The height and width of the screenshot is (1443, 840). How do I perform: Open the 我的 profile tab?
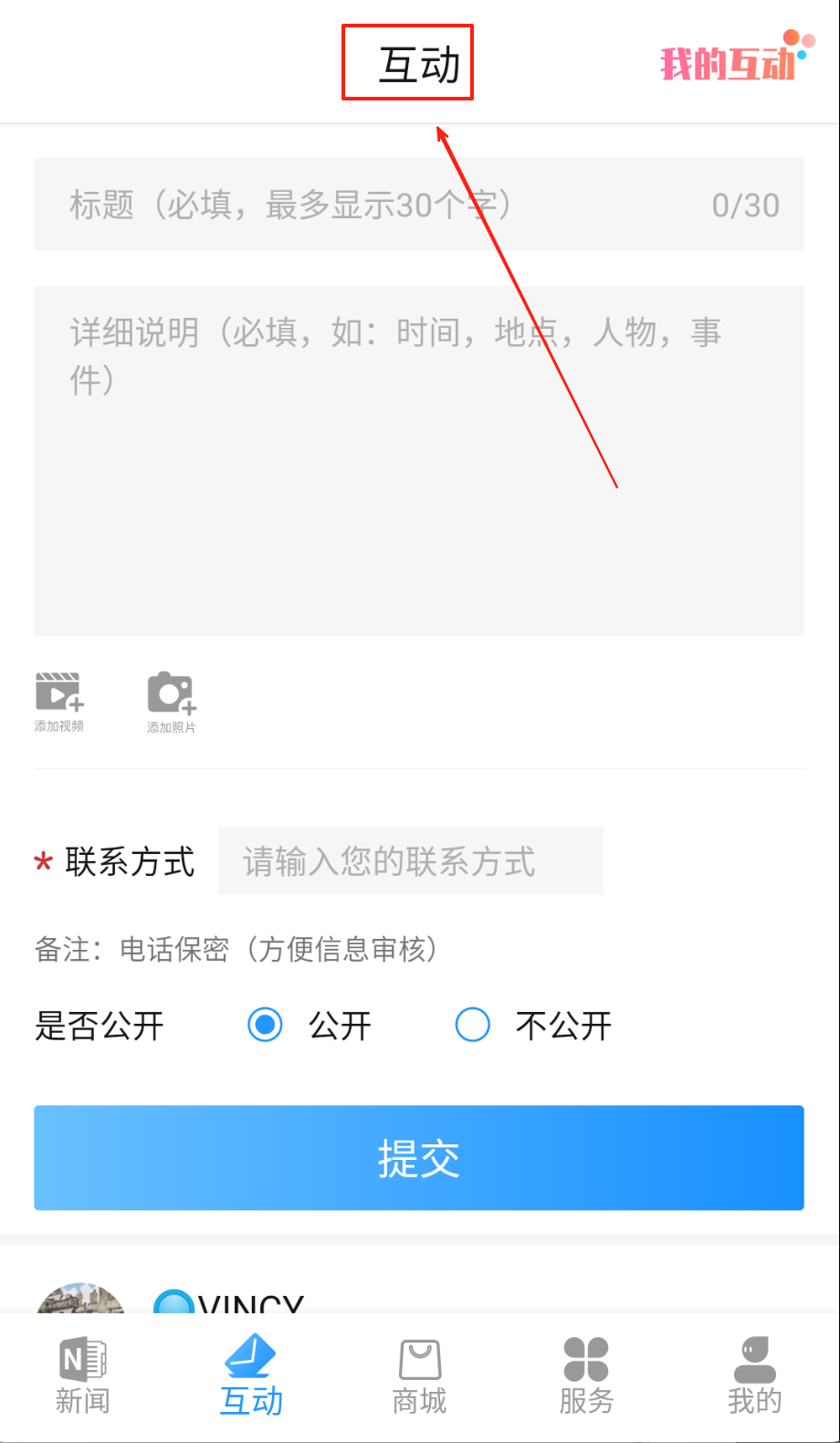click(754, 1376)
